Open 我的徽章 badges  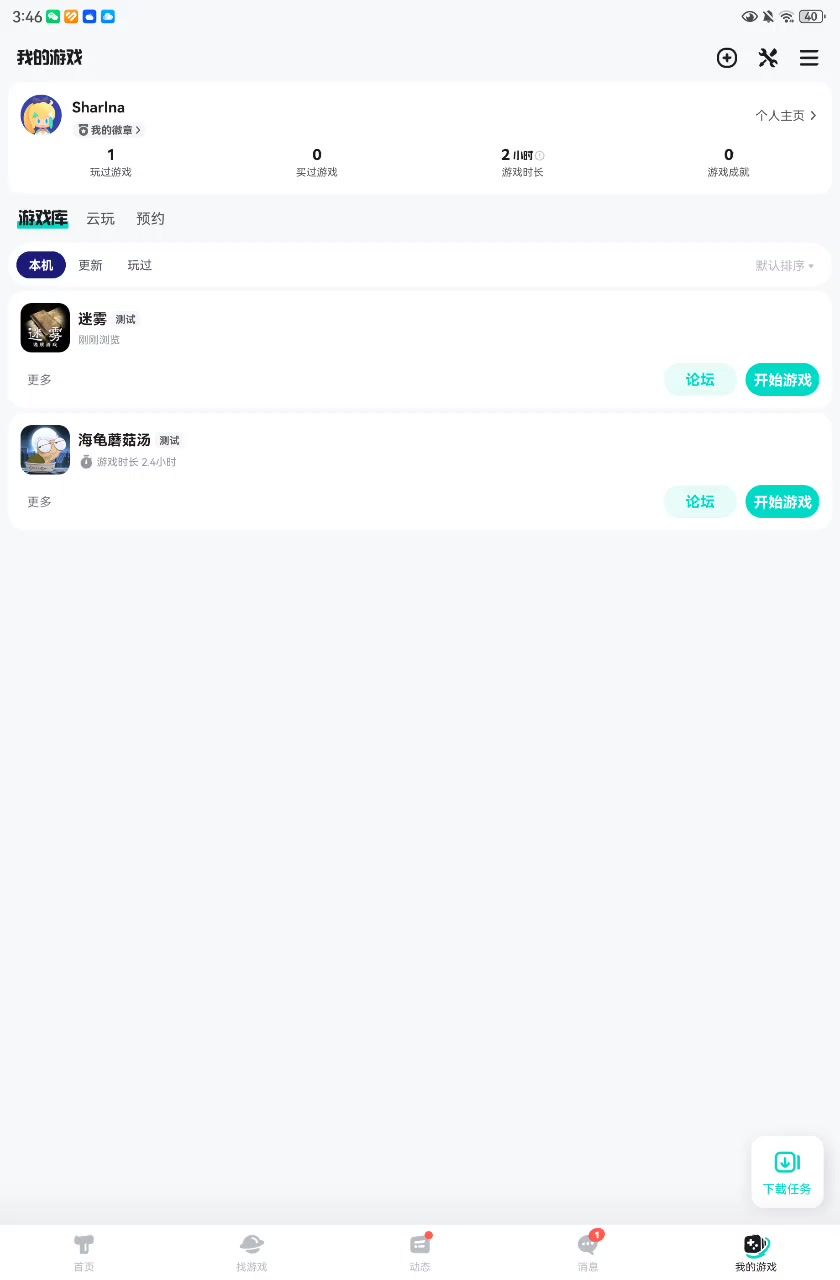(x=109, y=130)
